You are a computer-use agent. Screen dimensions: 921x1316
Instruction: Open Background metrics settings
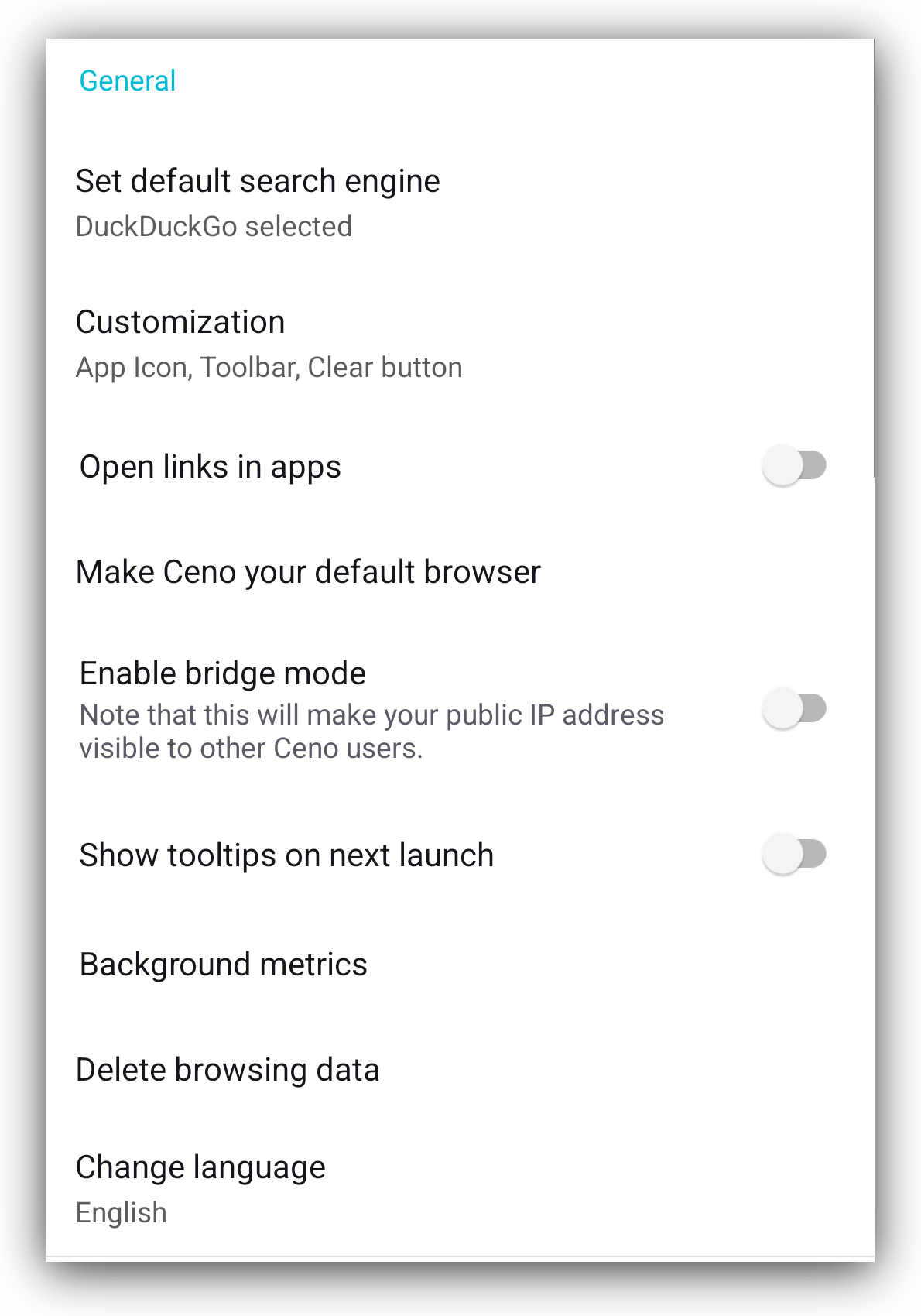(223, 964)
